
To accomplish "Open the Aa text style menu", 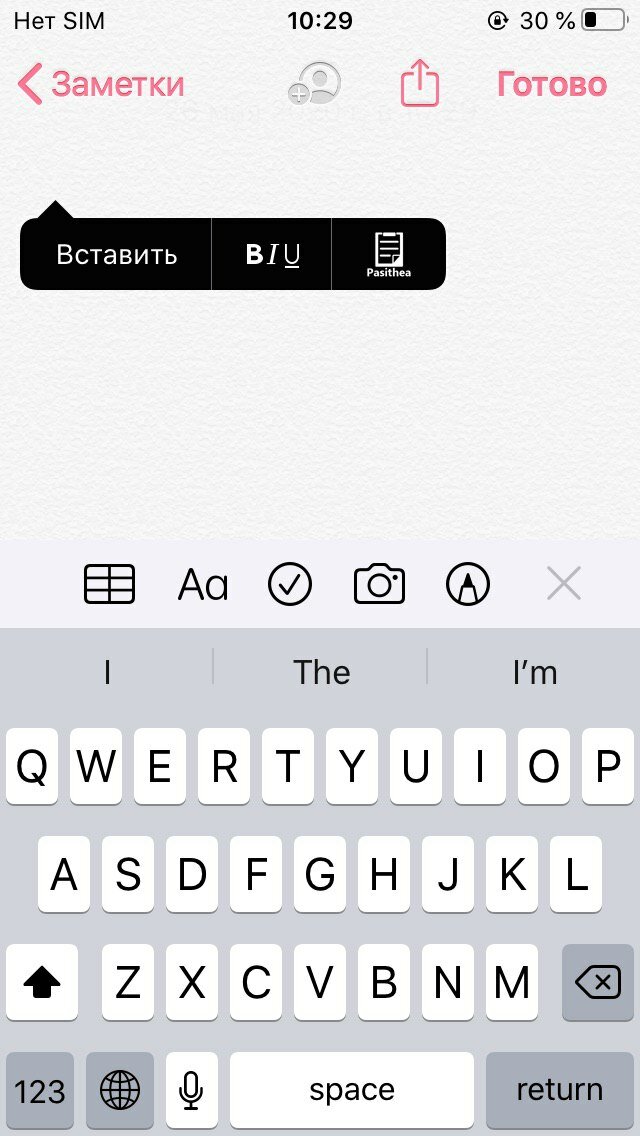I will point(203,584).
